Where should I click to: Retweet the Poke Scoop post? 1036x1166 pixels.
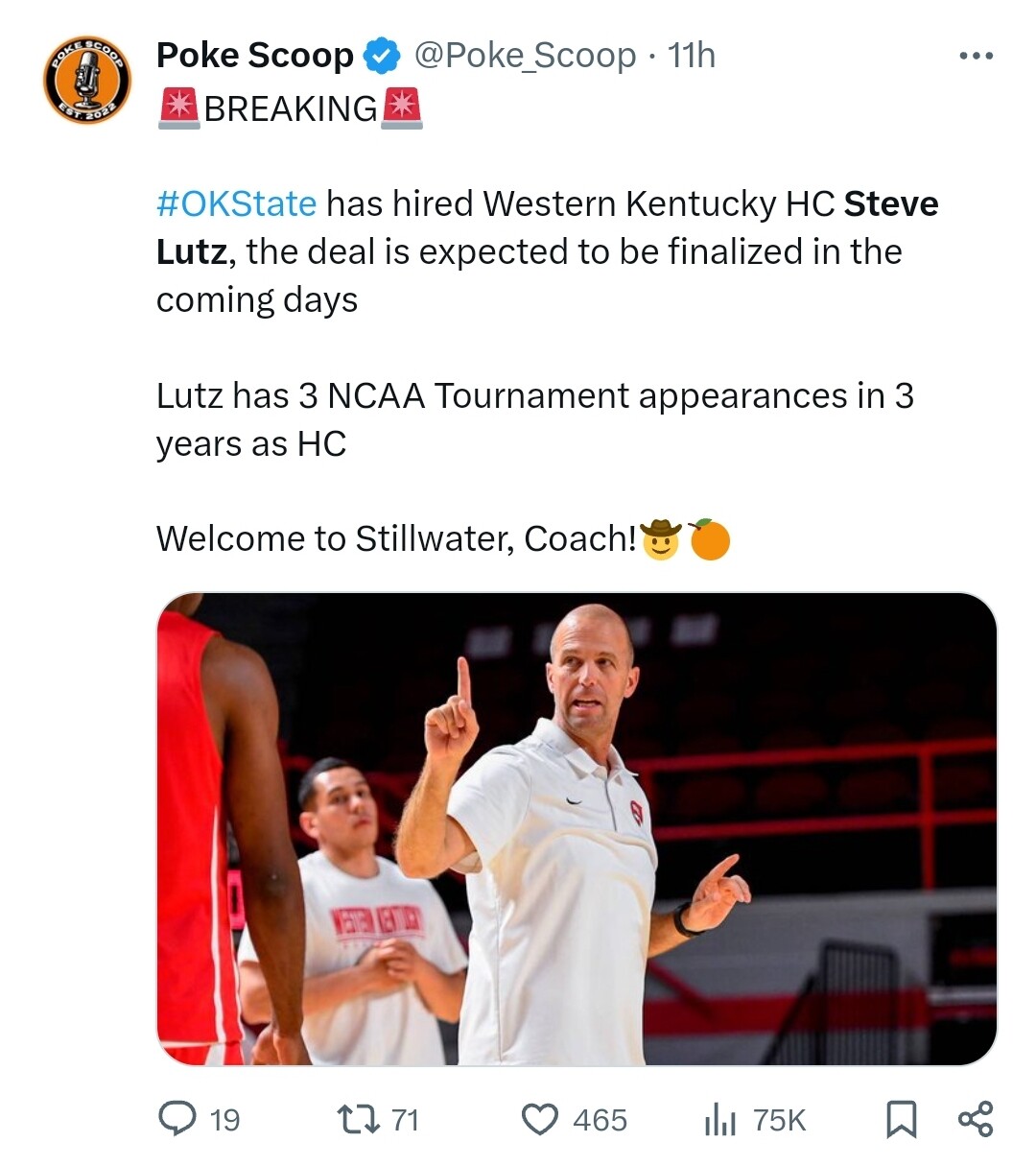(x=359, y=1119)
